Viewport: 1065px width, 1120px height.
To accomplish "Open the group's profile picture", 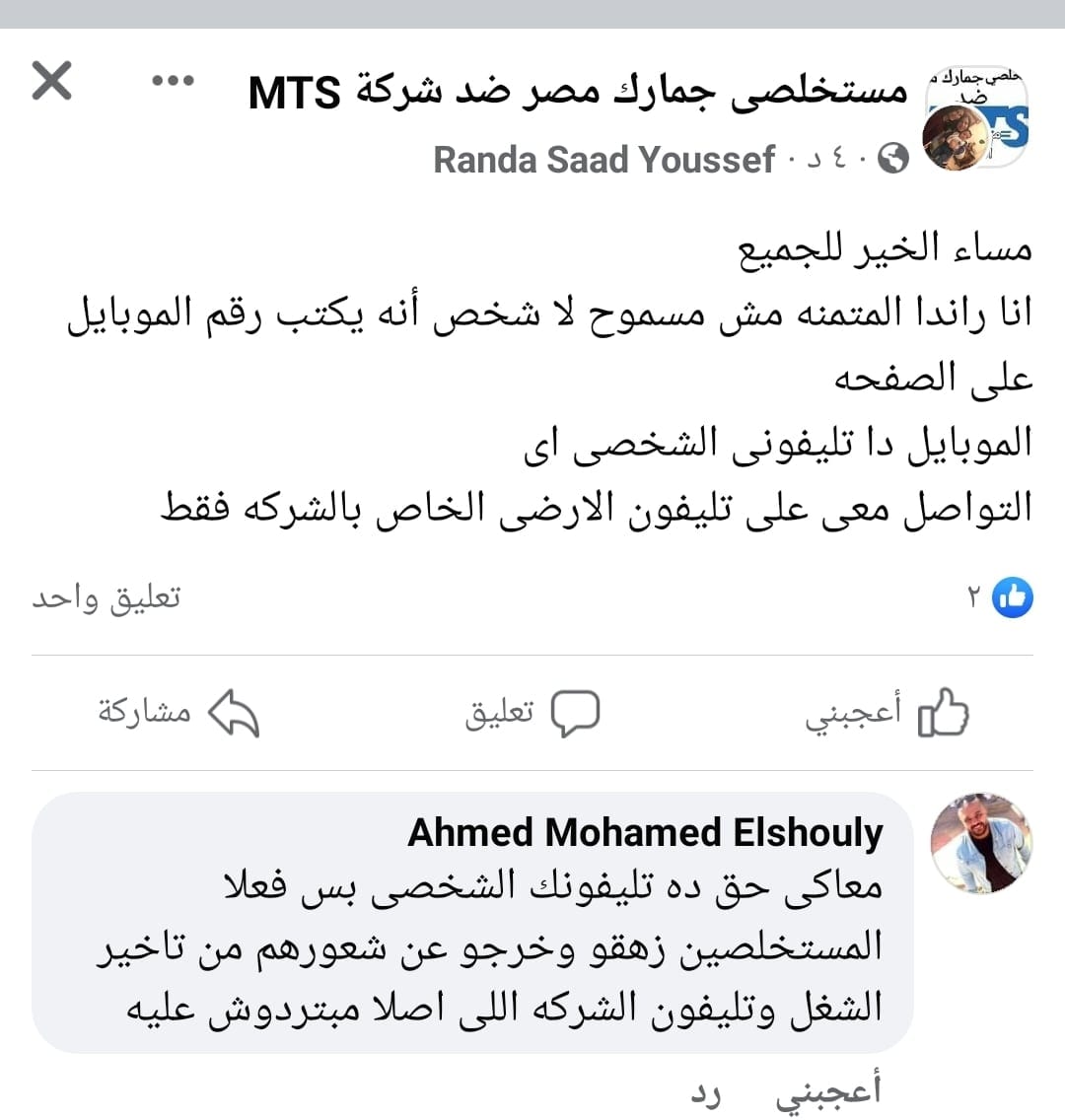I will [978, 120].
